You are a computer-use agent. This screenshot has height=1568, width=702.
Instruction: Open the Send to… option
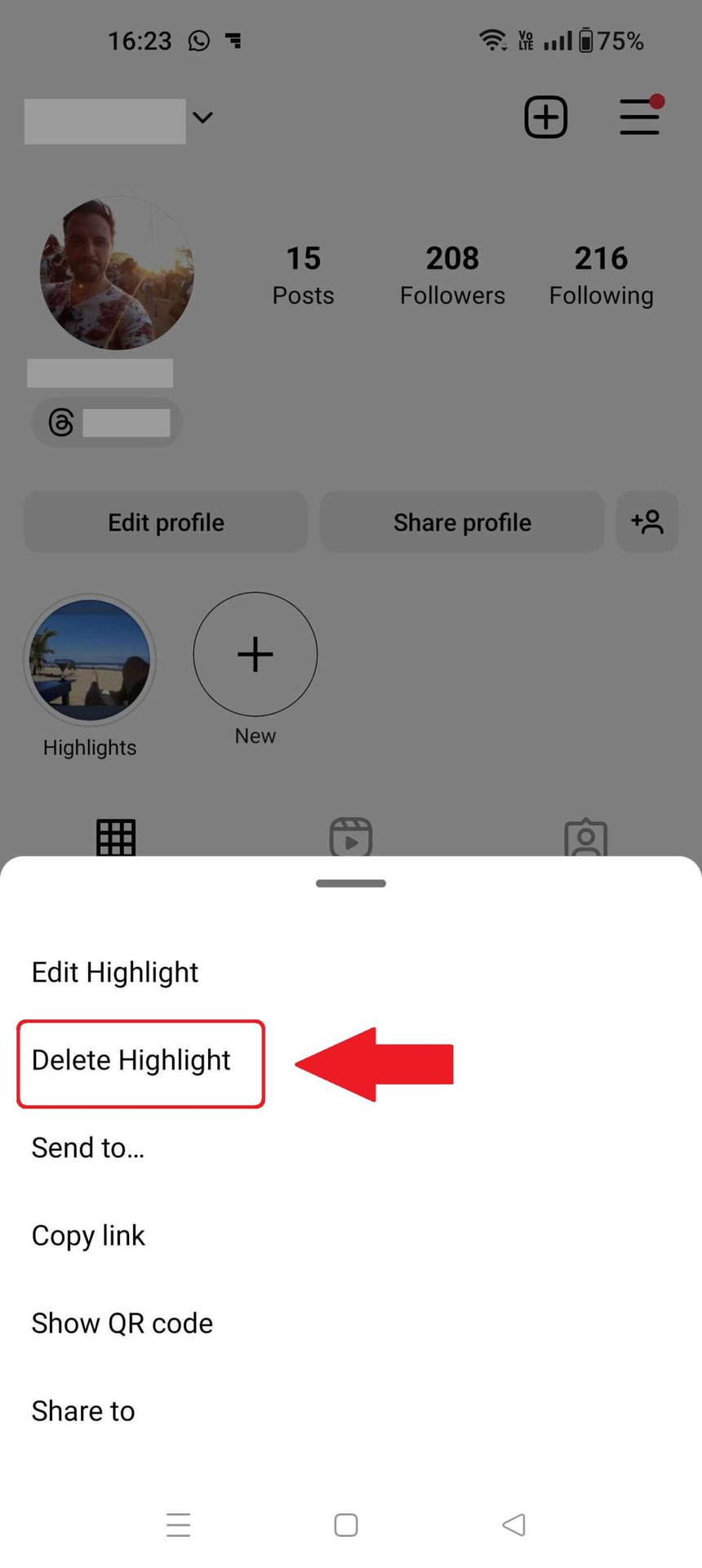pyautogui.click(x=88, y=1147)
